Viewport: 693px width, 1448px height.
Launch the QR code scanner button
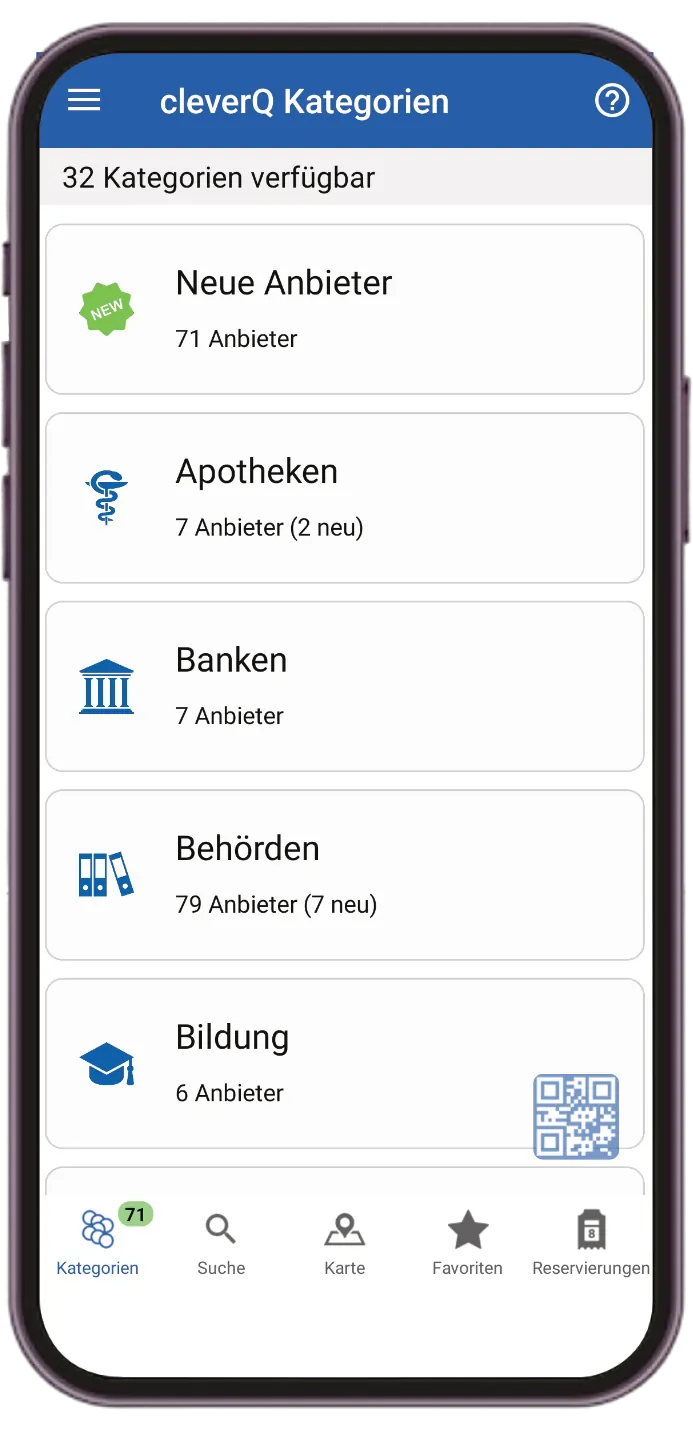(576, 1117)
